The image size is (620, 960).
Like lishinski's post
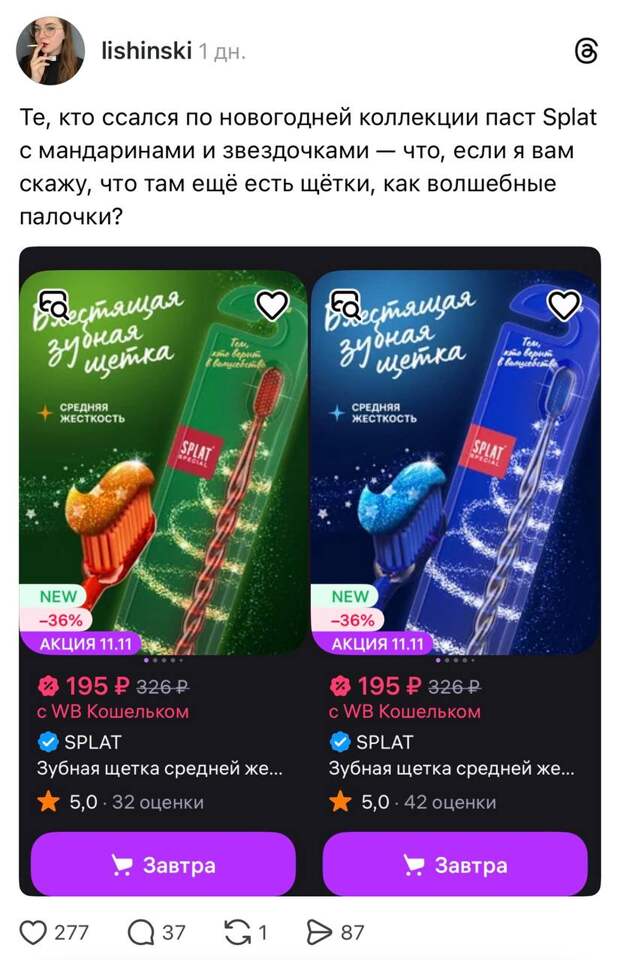tap(35, 932)
